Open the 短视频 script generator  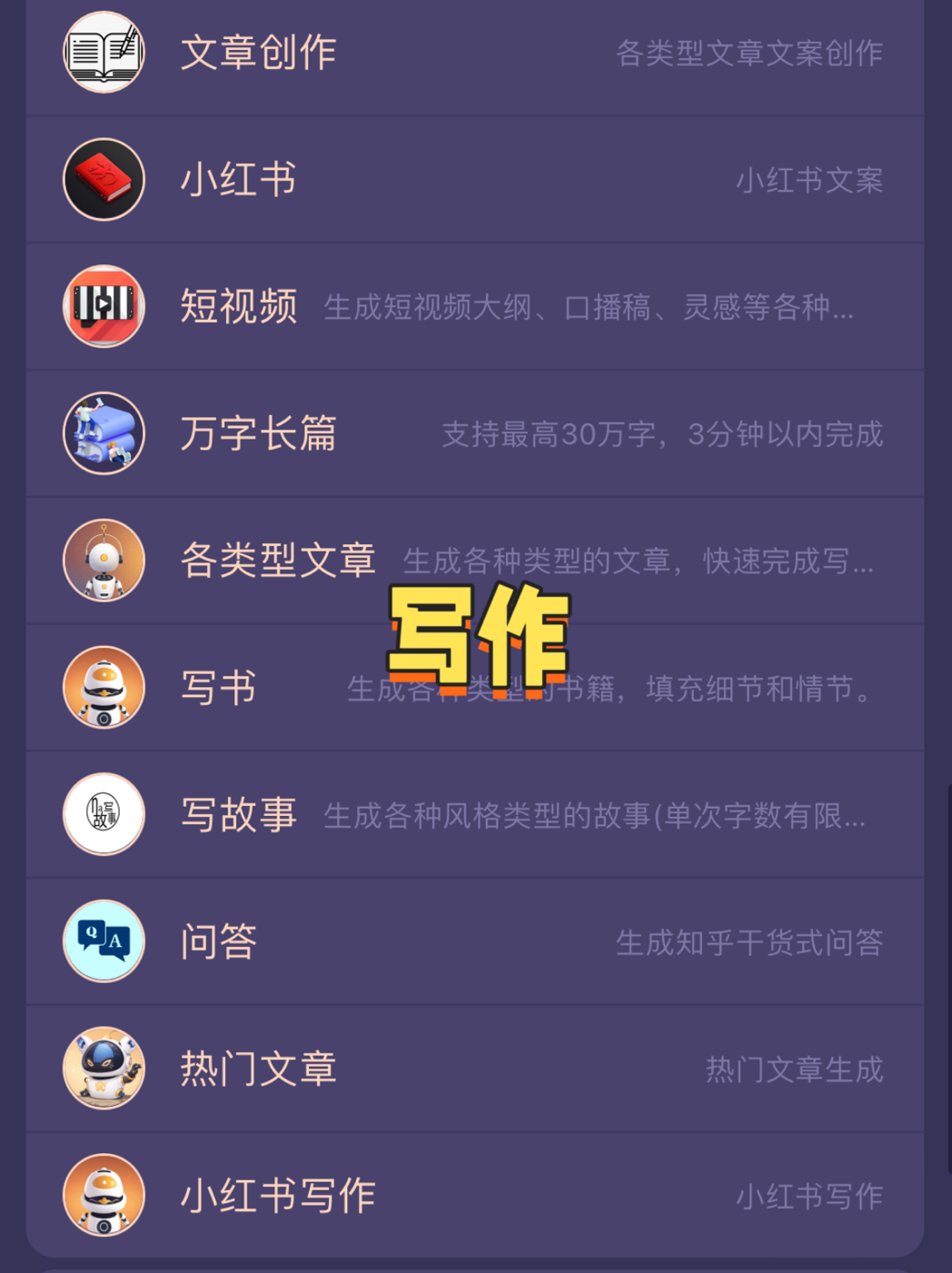click(474, 307)
